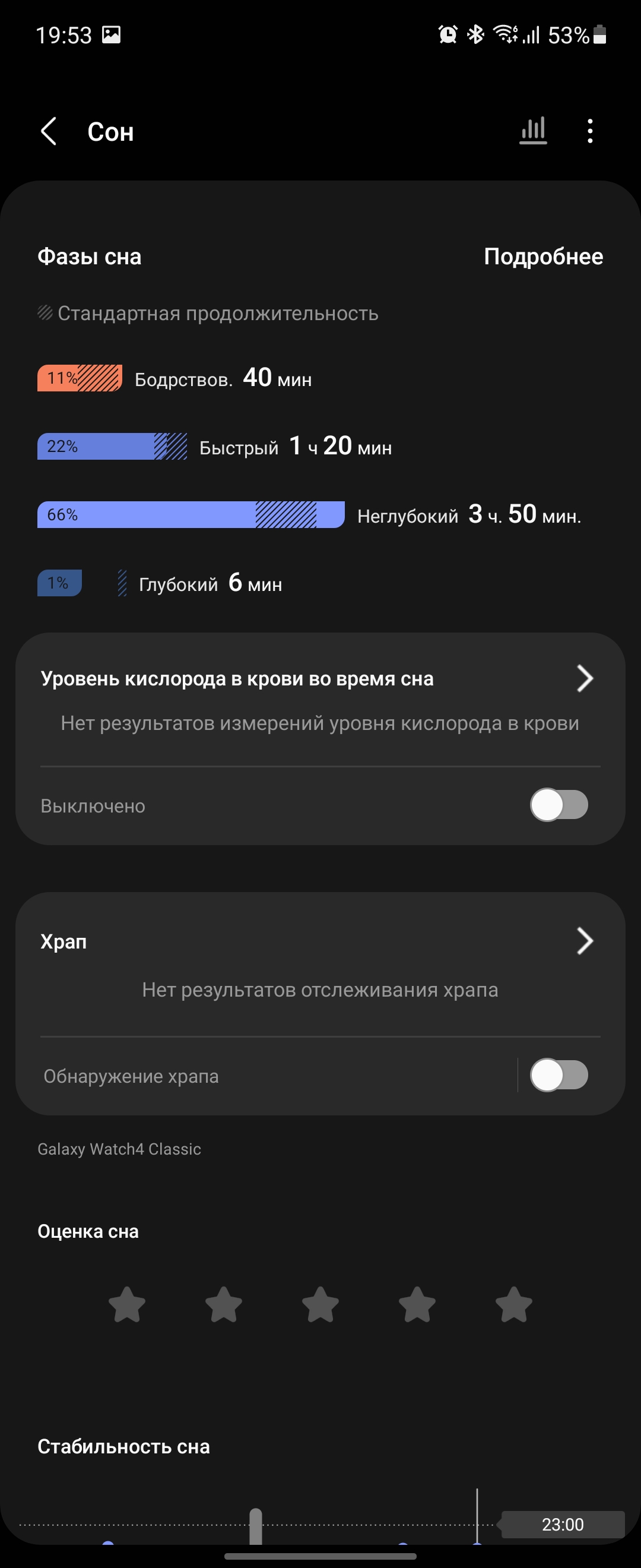Enable blood oxygen measurement toggle

[x=559, y=805]
